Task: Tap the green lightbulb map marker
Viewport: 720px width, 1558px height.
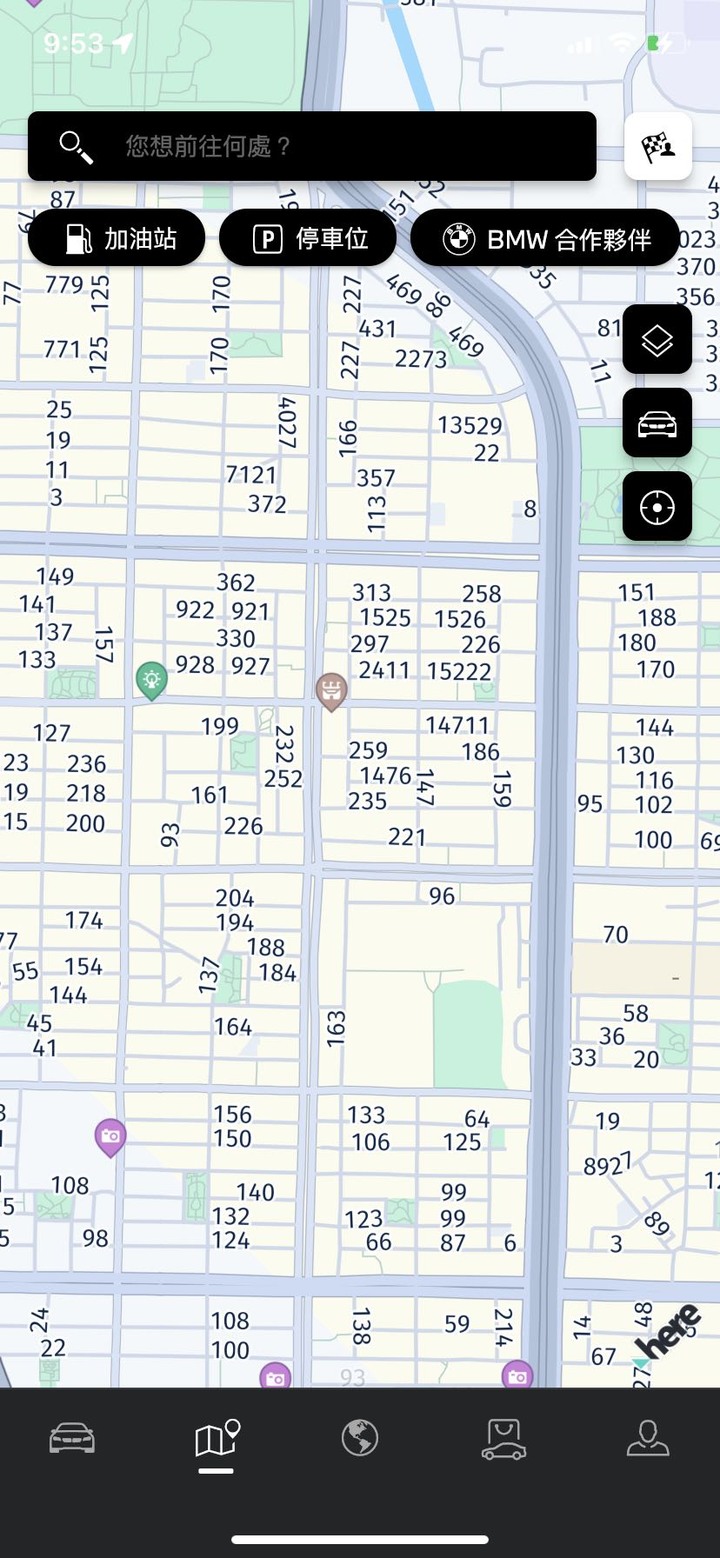Action: click(x=151, y=680)
